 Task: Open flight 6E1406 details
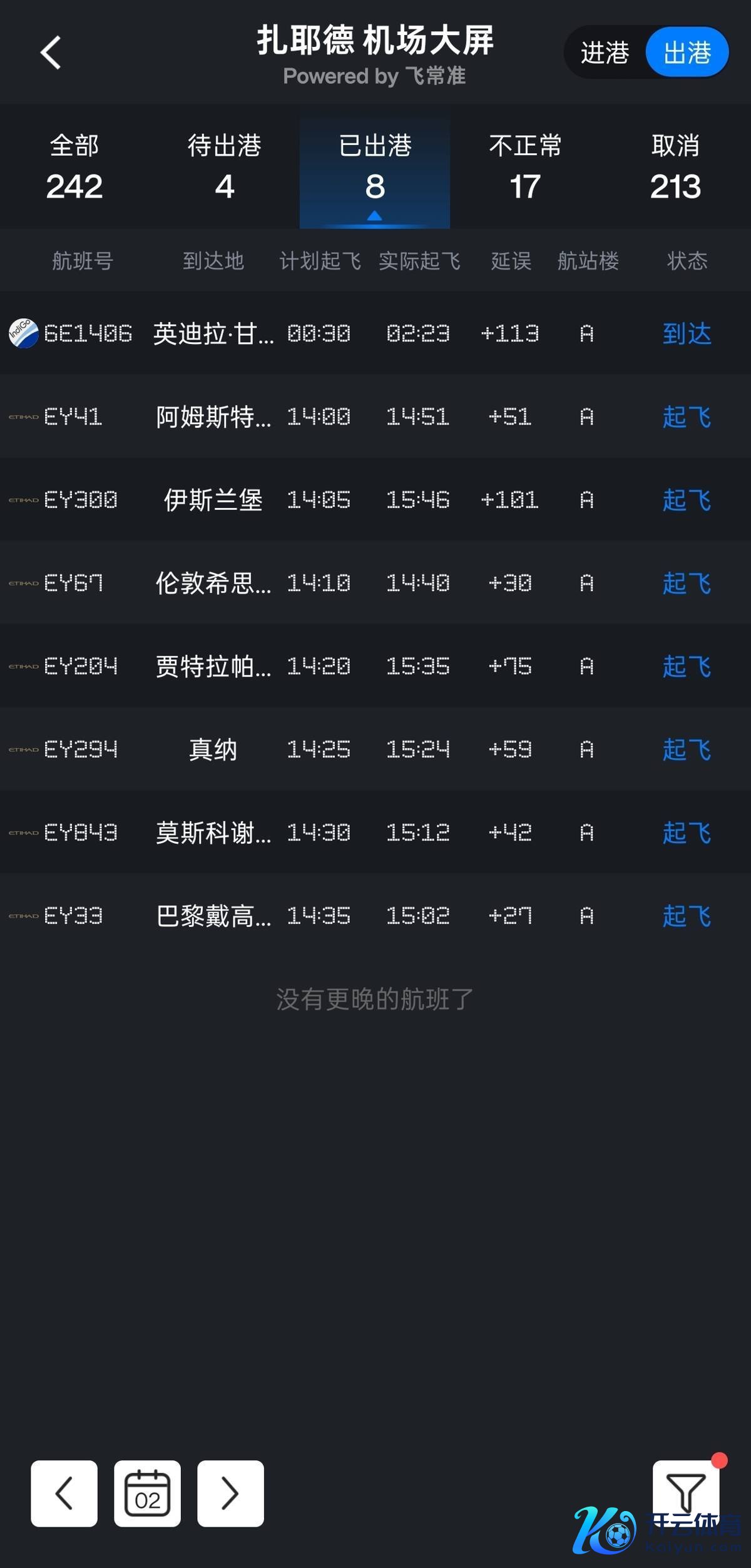pos(375,333)
